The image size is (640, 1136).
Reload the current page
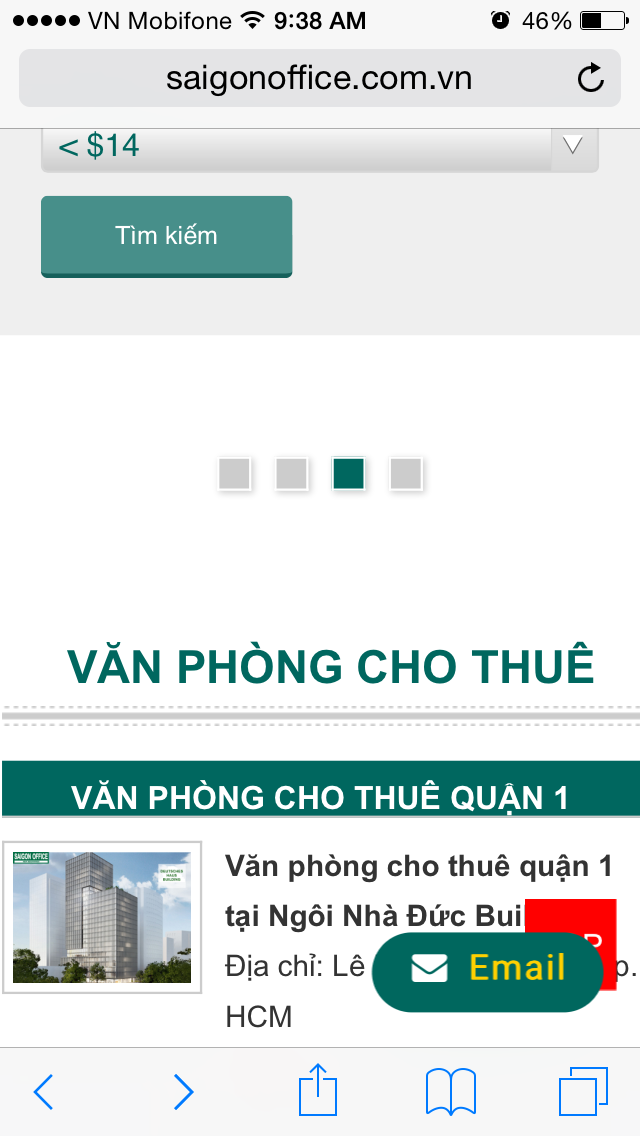[x=591, y=78]
